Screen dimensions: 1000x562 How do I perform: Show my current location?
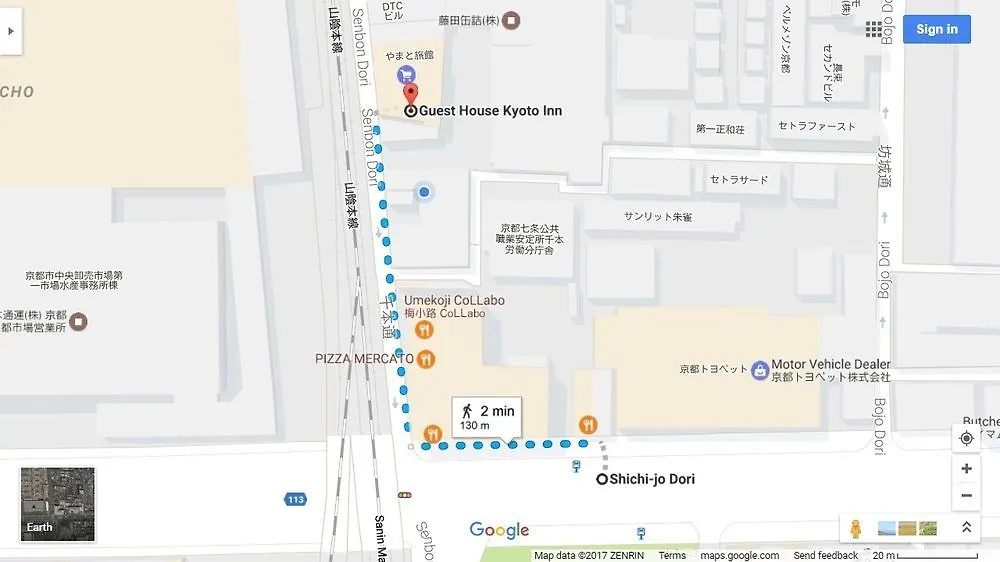click(x=966, y=438)
